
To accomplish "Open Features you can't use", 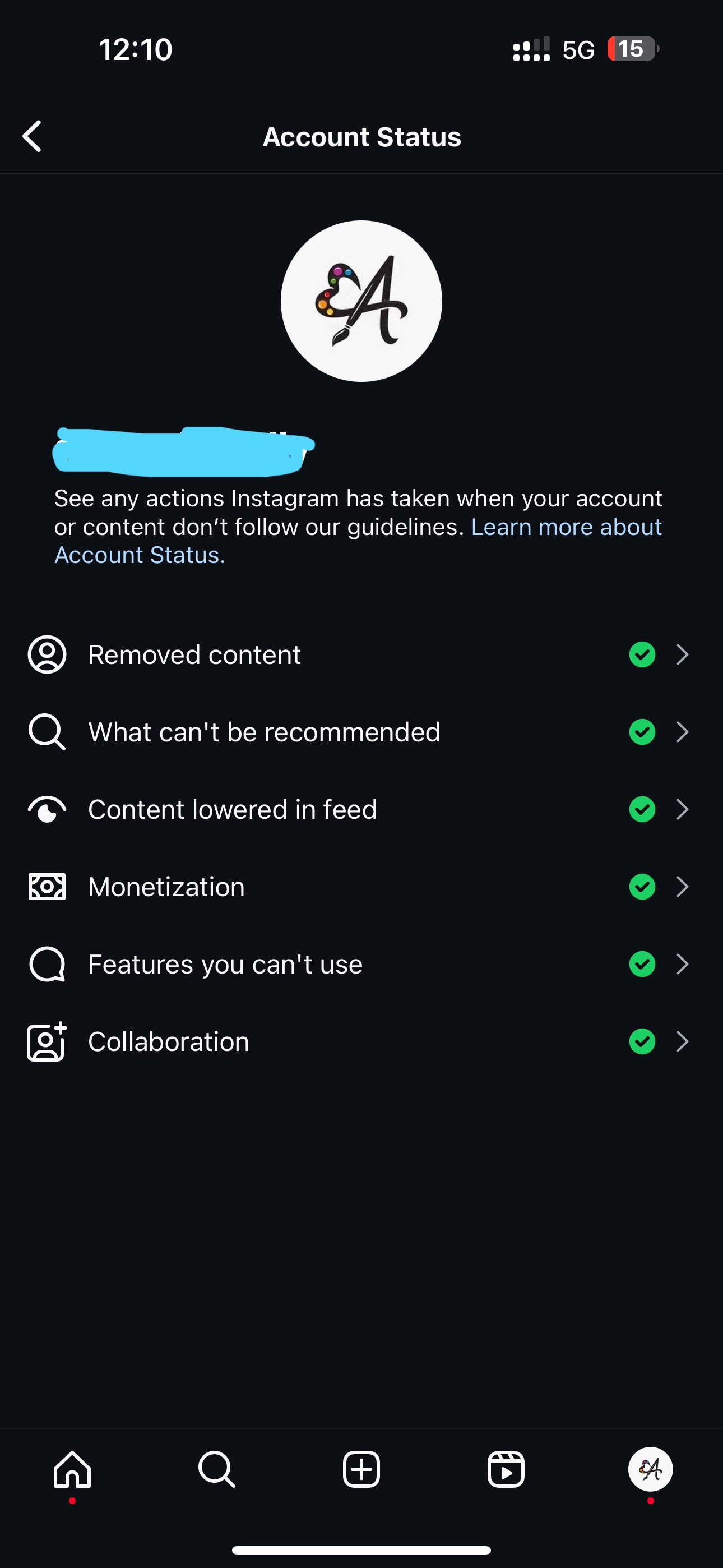I will (361, 963).
